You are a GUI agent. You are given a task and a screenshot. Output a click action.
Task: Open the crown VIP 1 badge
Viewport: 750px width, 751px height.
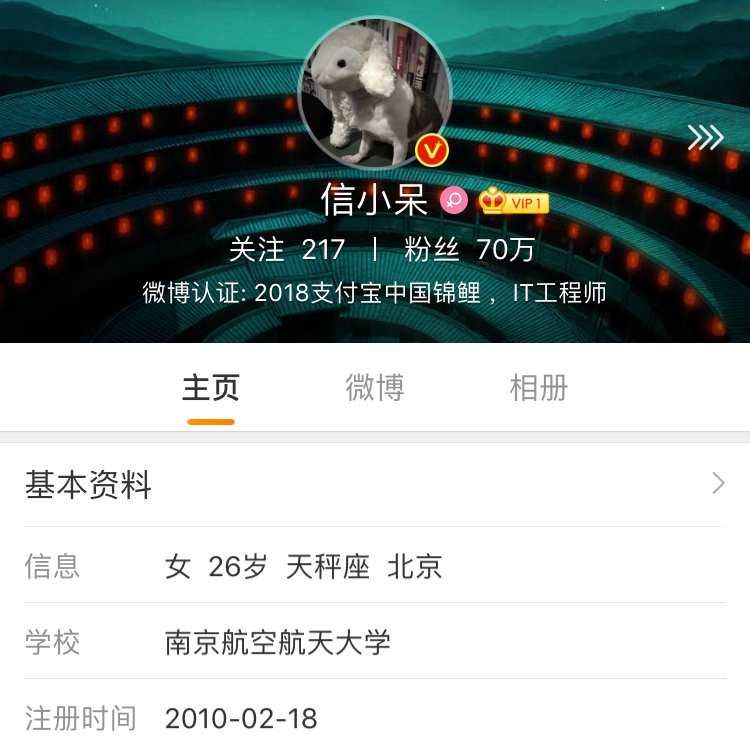point(513,199)
